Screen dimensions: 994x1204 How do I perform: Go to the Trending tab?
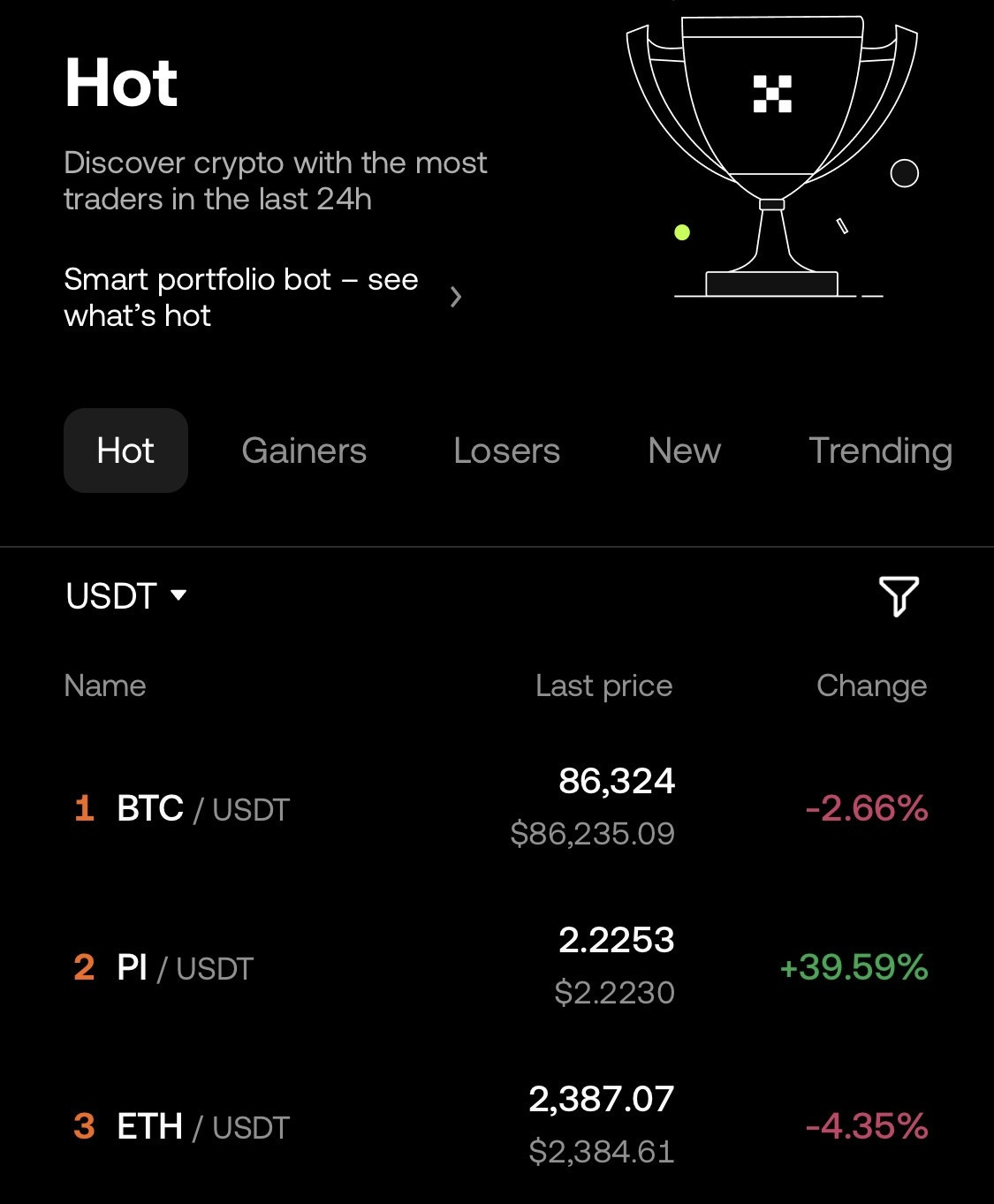880,451
